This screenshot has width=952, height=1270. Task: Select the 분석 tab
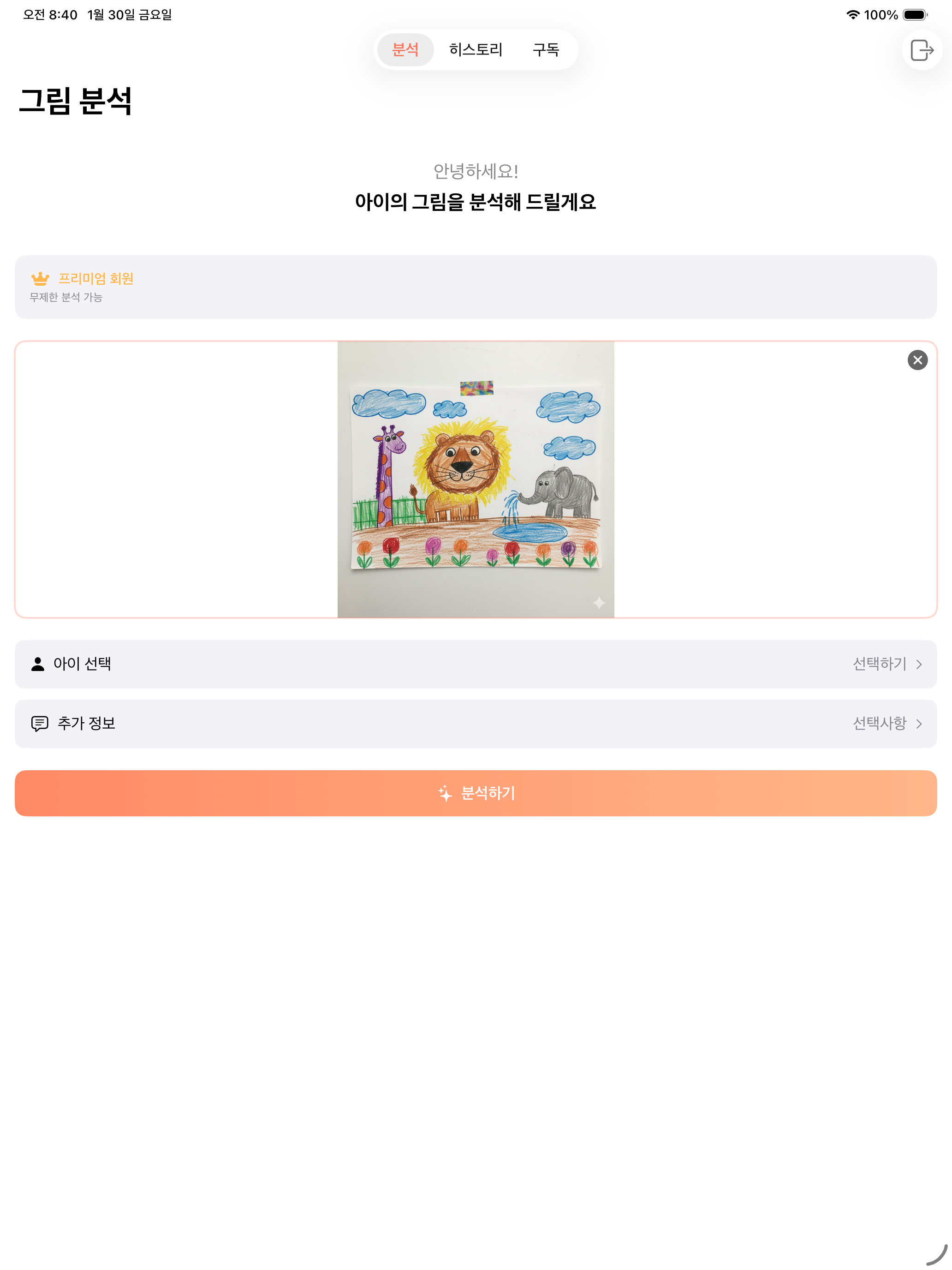coord(405,50)
